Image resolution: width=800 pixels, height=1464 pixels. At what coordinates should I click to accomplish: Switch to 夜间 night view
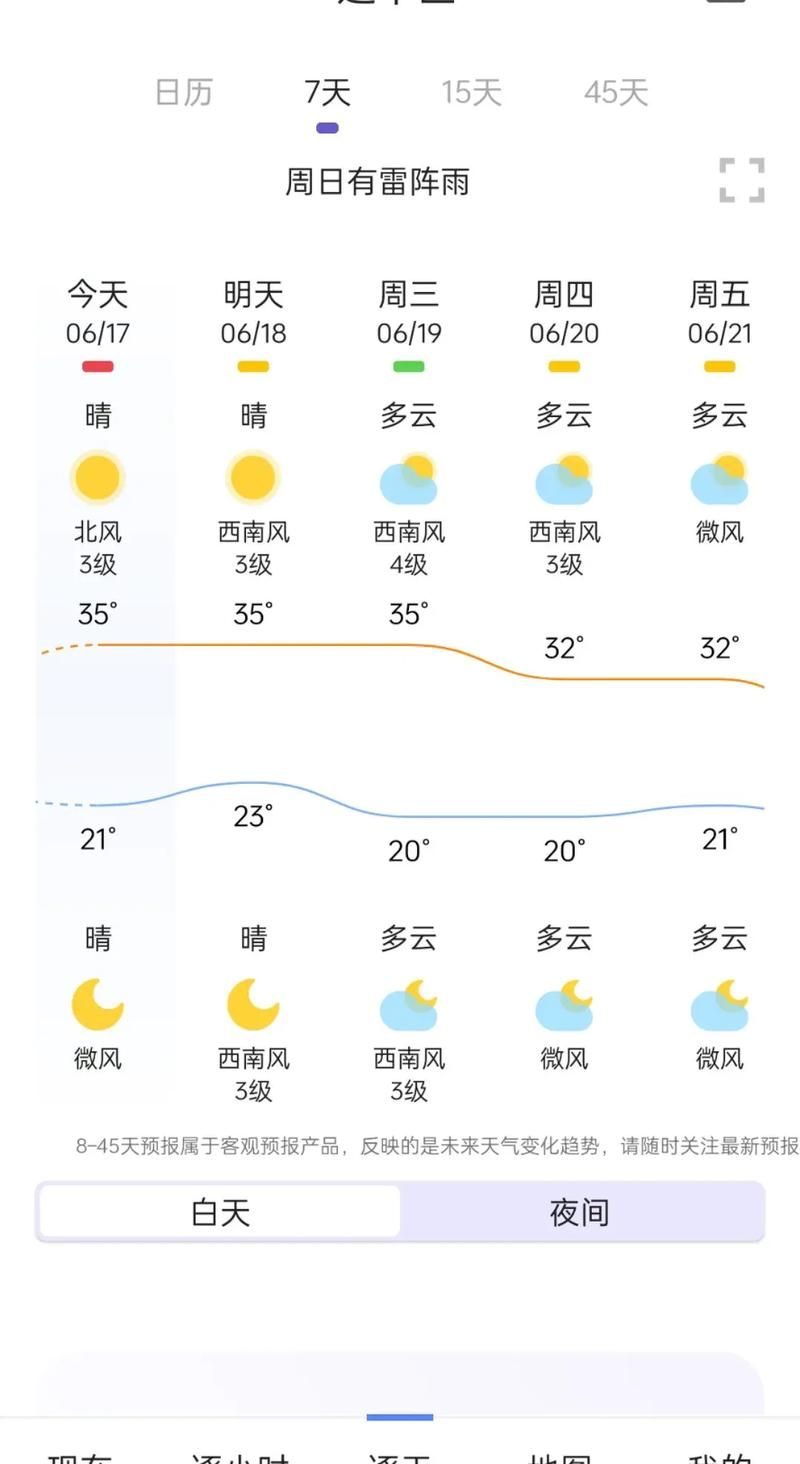pos(580,1212)
